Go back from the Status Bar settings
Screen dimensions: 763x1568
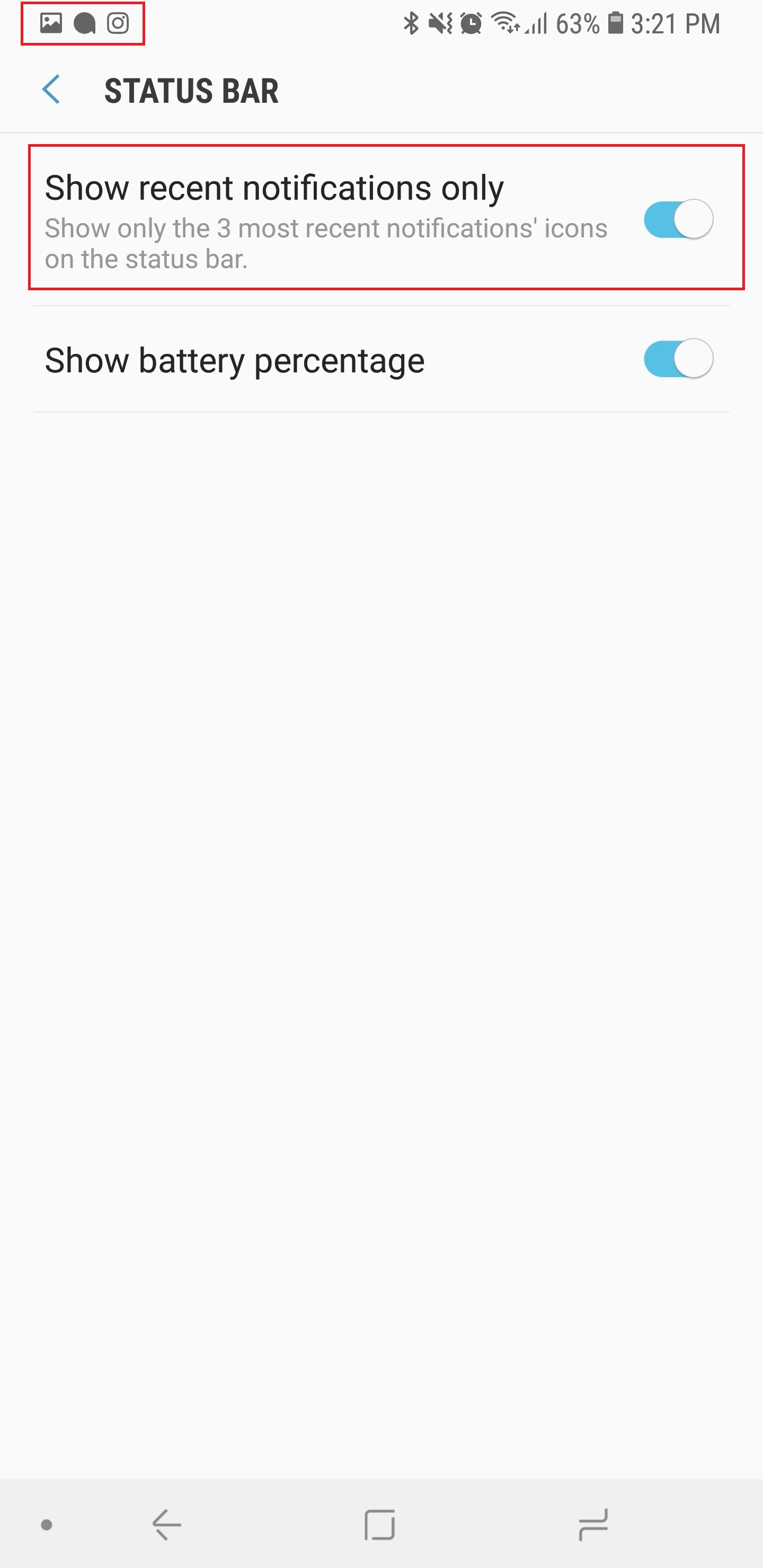[52, 90]
